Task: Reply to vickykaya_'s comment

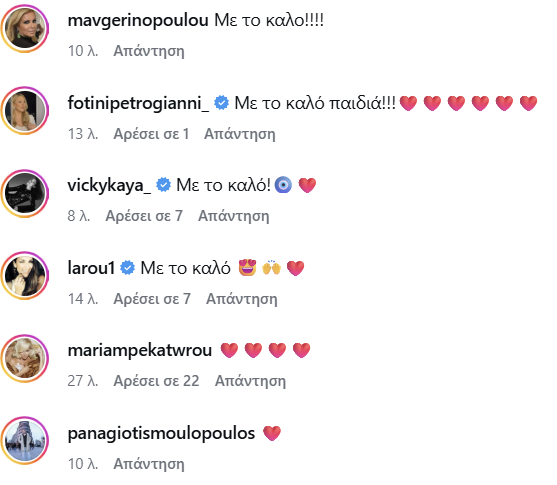Action: pyautogui.click(x=234, y=216)
